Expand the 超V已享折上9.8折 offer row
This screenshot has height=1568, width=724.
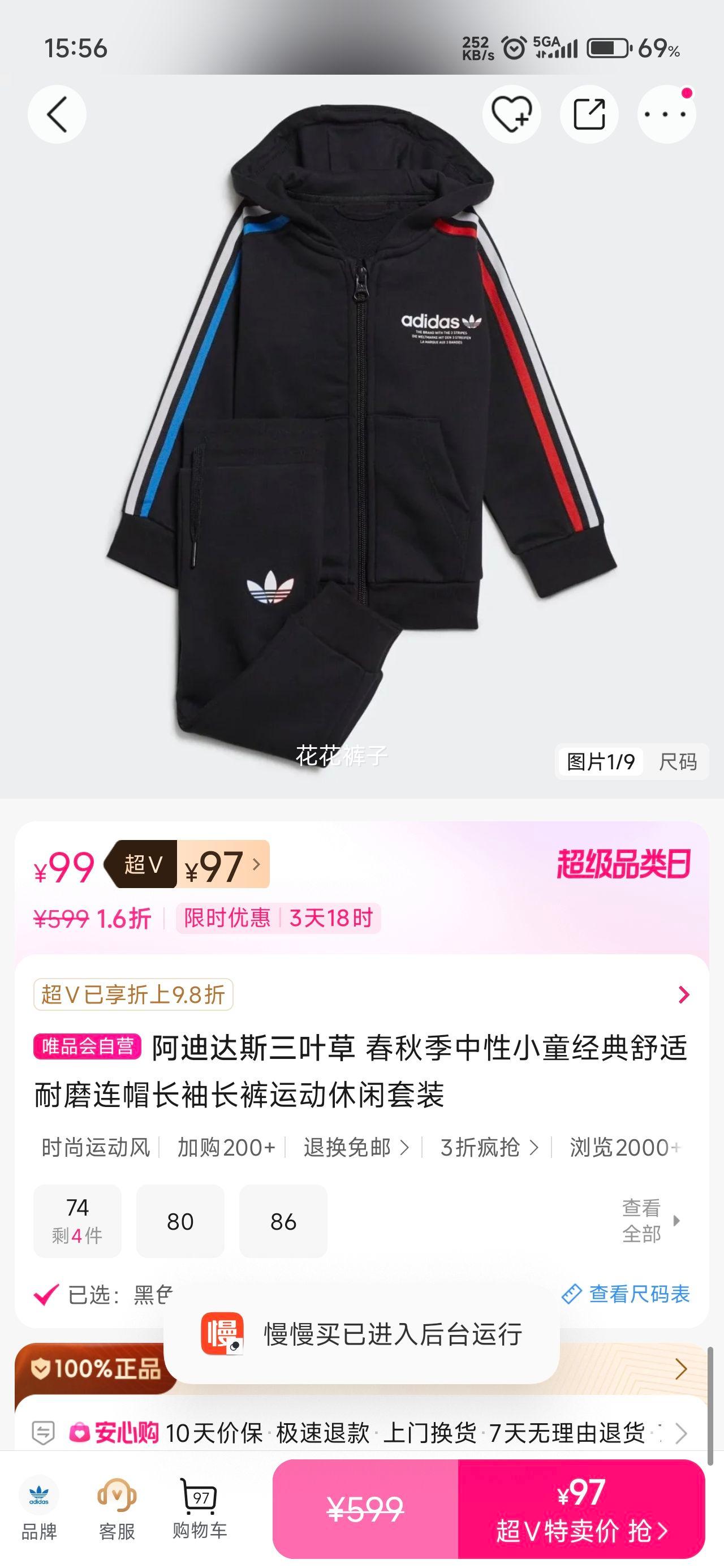pyautogui.click(x=683, y=994)
